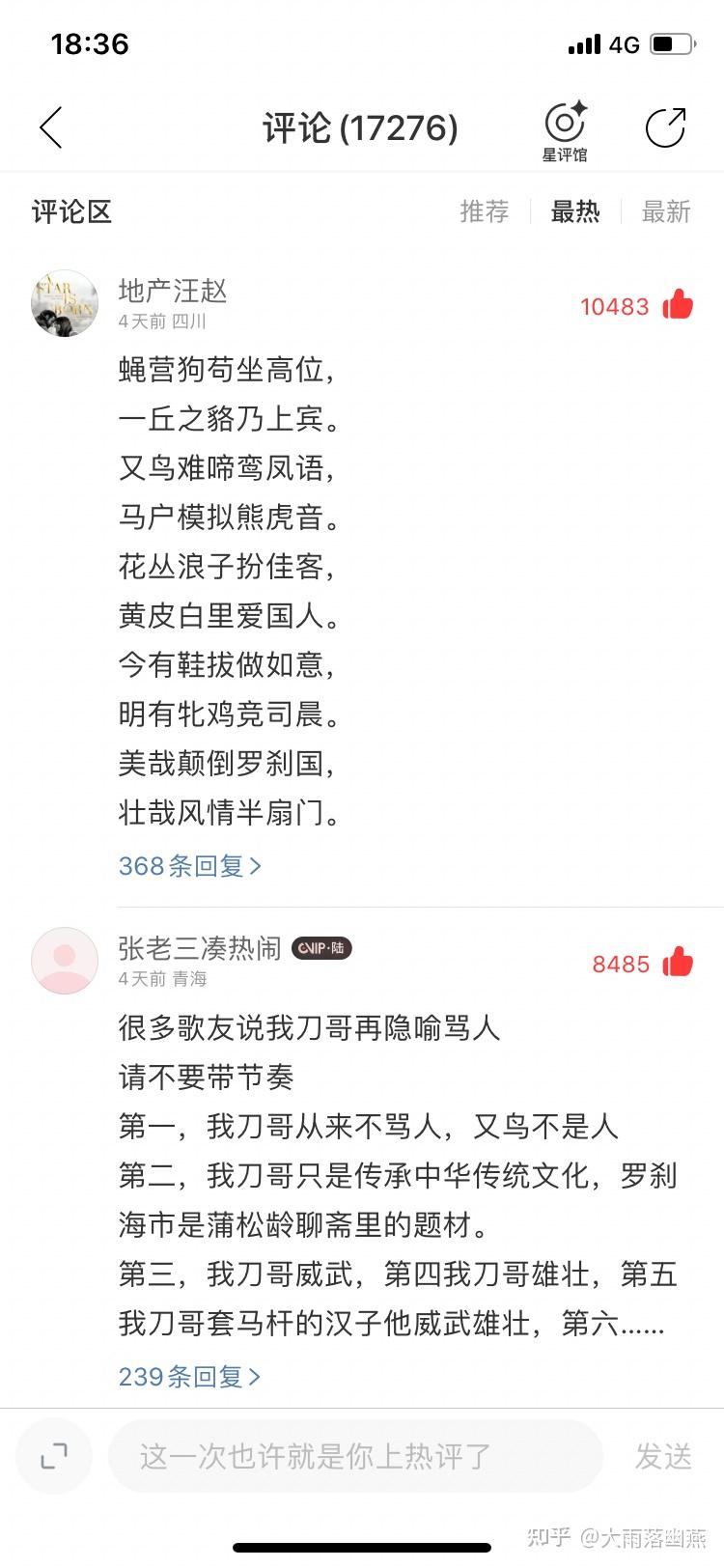
Task: Expand the 239条回复 replies
Action: pyautogui.click(x=190, y=1377)
